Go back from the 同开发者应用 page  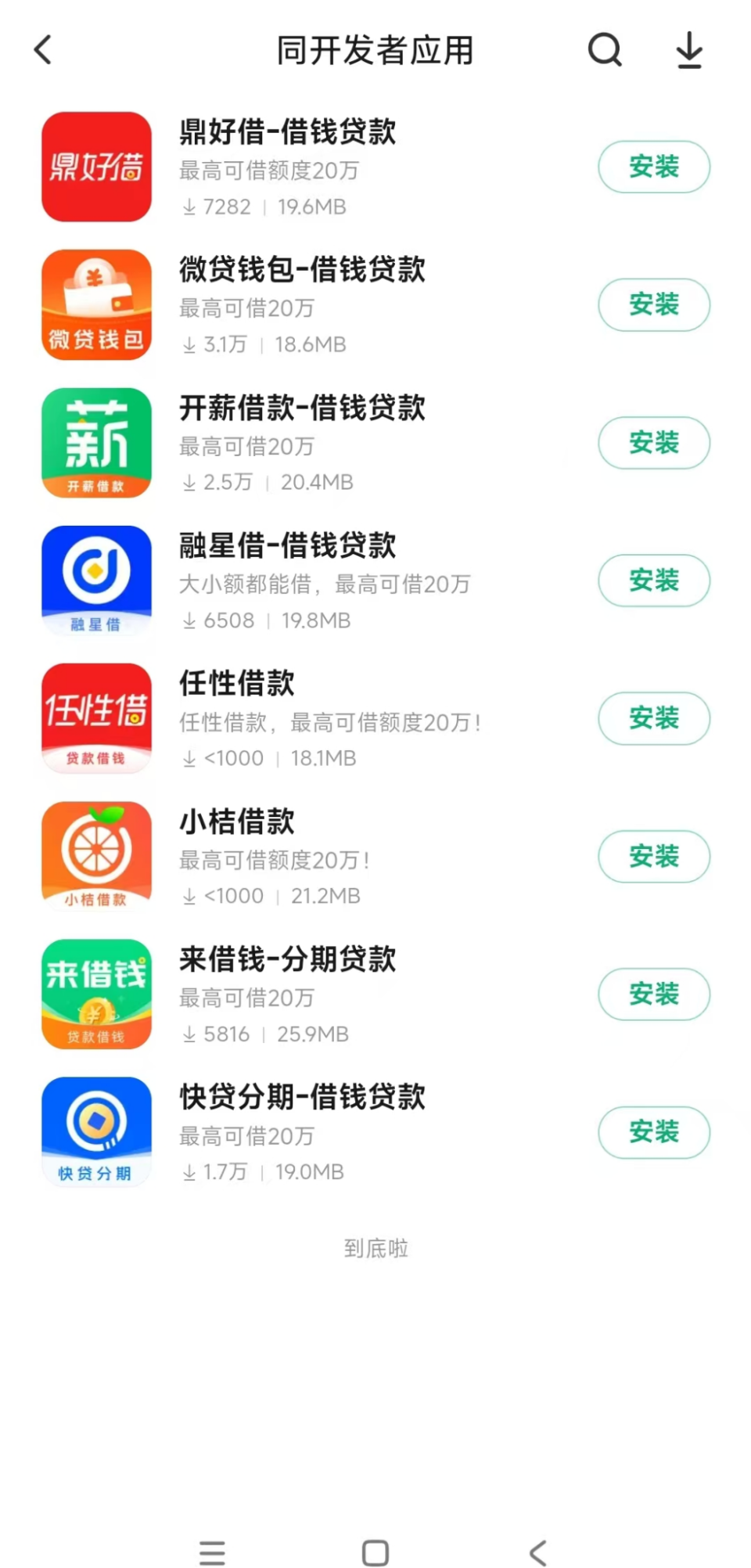[44, 50]
